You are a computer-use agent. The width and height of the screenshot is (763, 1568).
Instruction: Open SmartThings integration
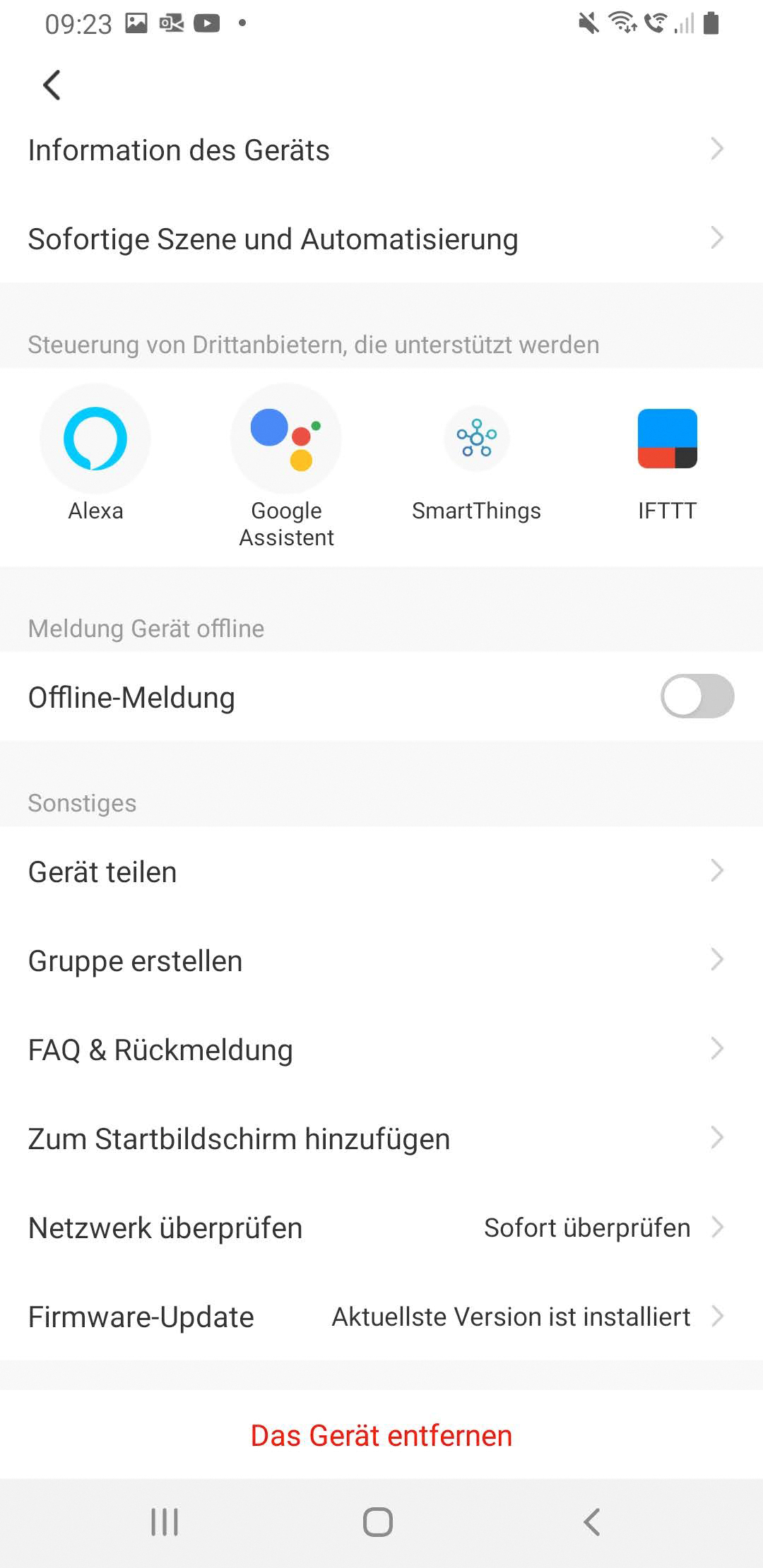(x=476, y=439)
